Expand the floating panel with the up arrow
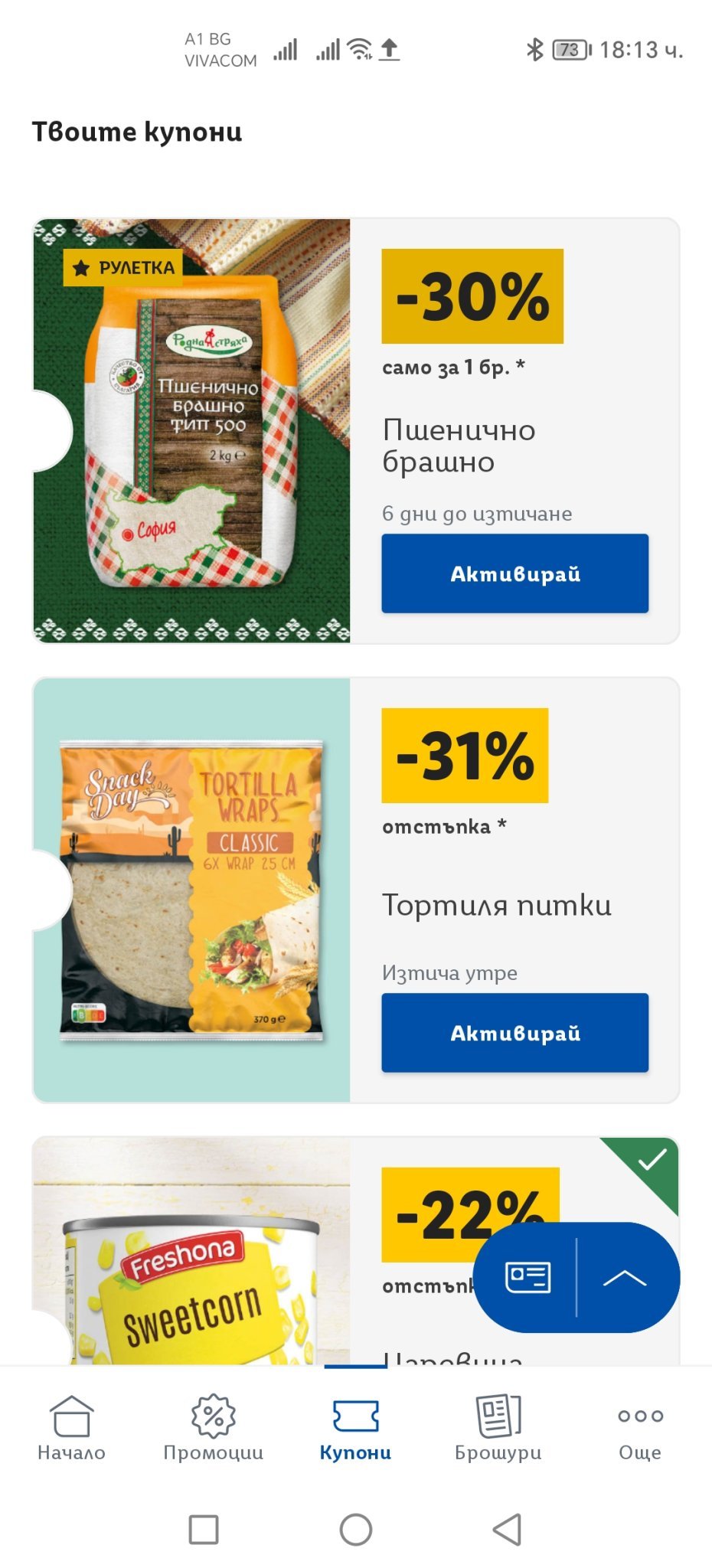712x1568 pixels. [625, 1277]
